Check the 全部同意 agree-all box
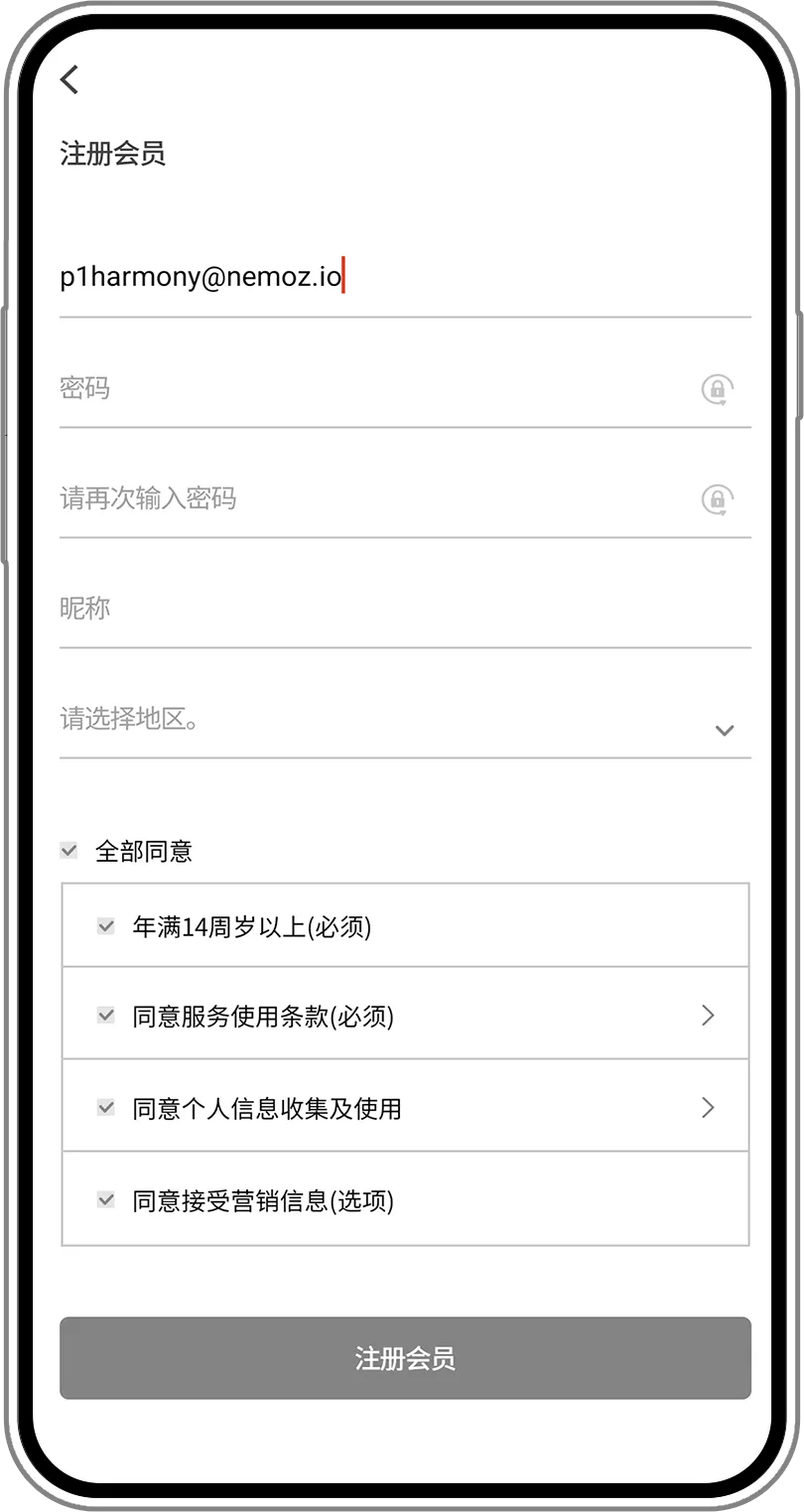Image resolution: width=804 pixels, height=1512 pixels. point(68,851)
